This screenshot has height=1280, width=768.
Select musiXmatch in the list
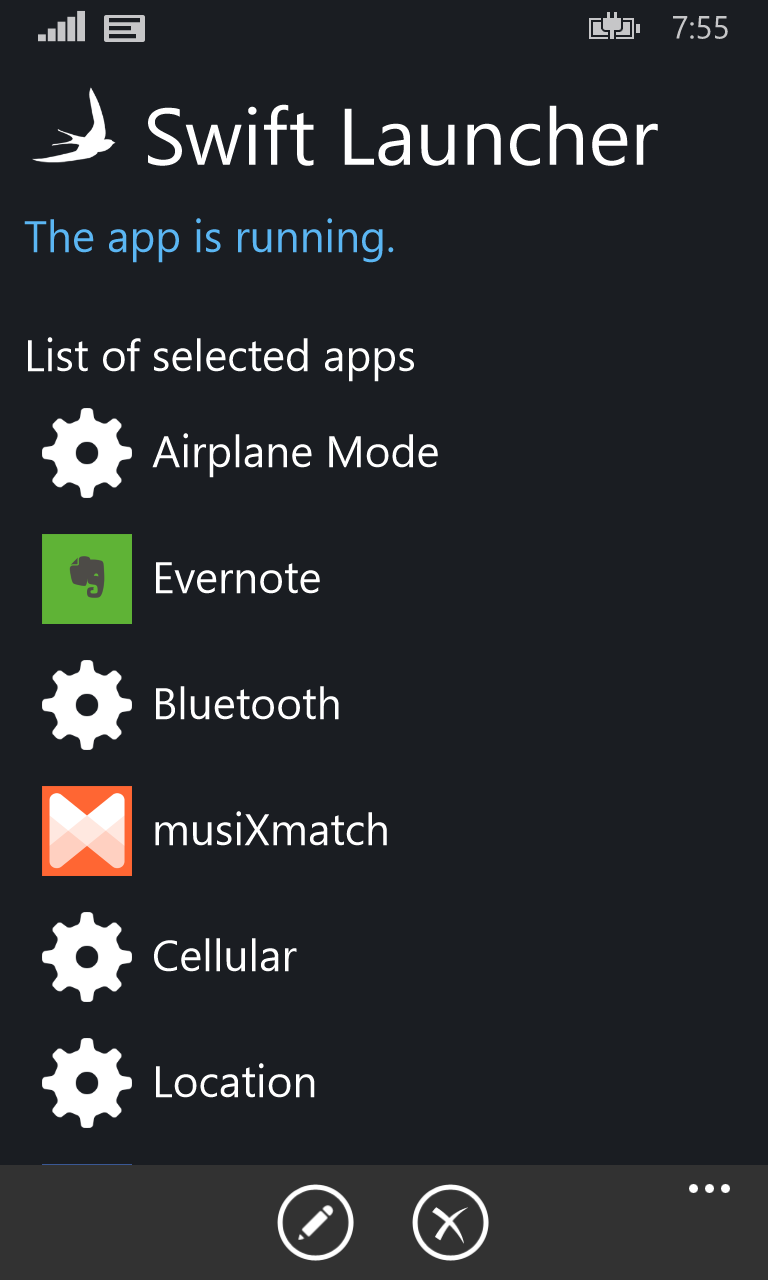click(x=270, y=831)
